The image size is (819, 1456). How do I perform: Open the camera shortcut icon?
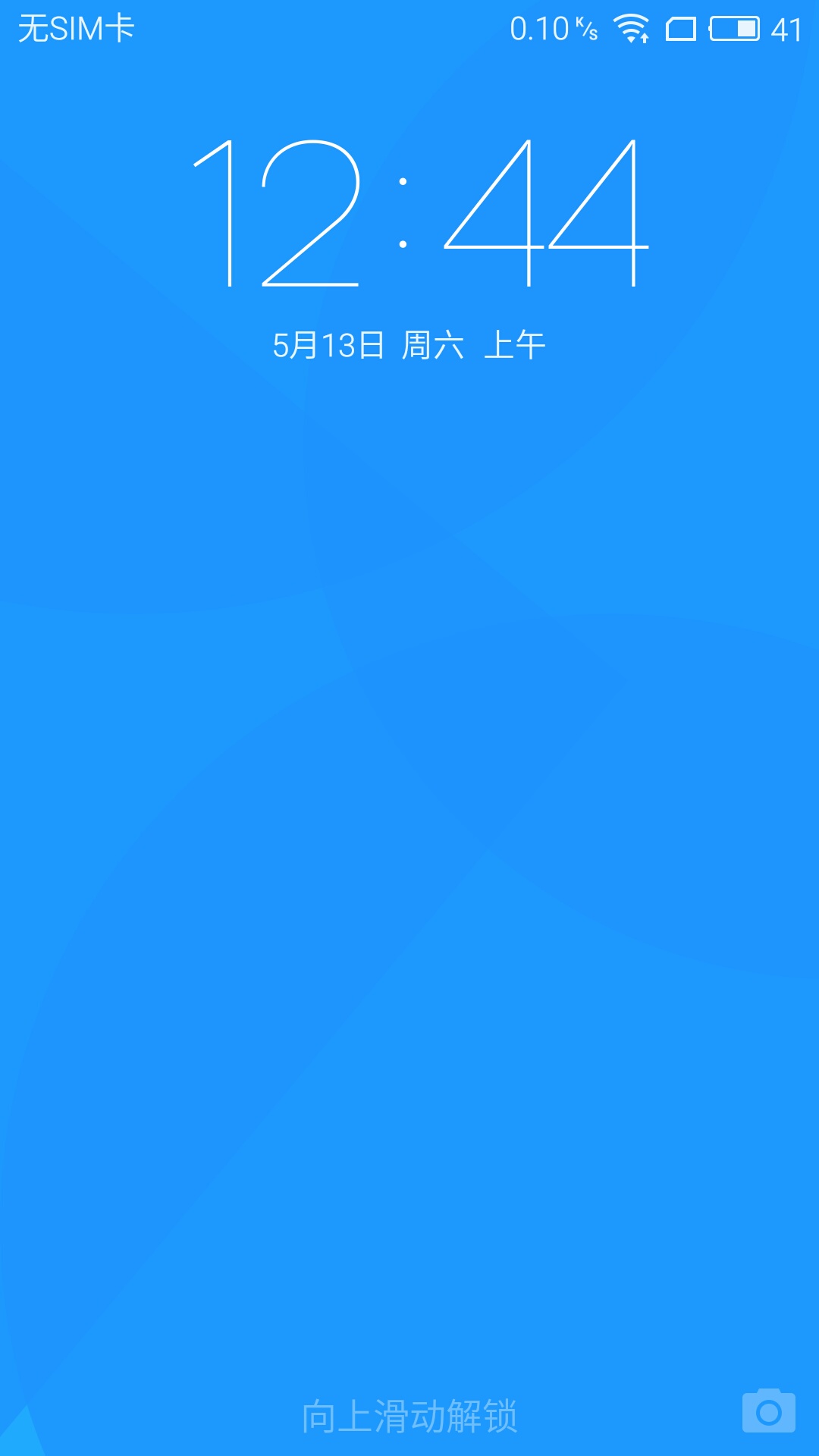pyautogui.click(x=769, y=1410)
